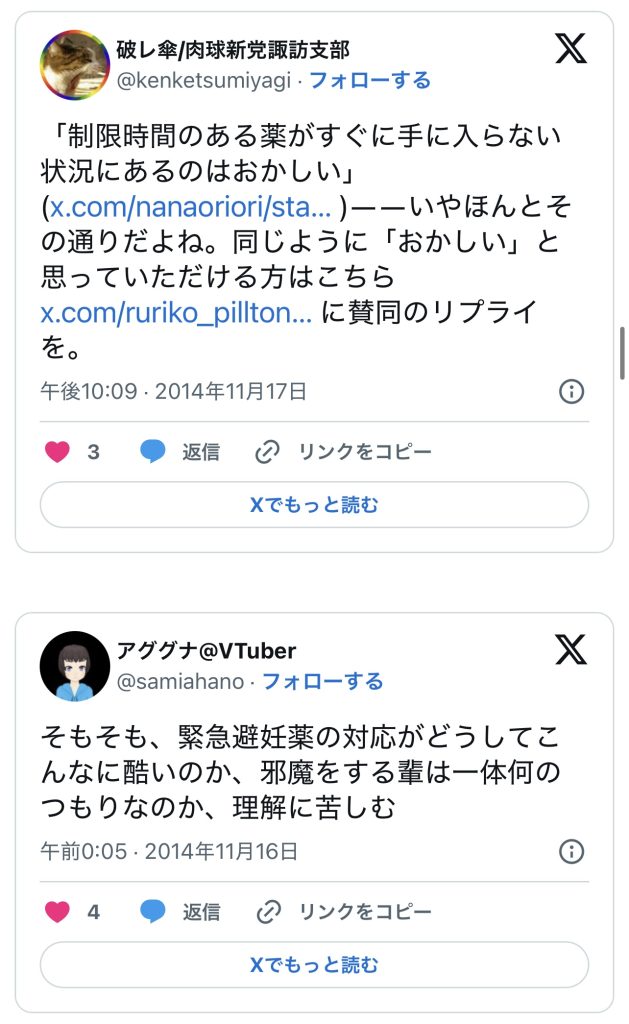Open the x.com/nanaoriori link in the tweet

tap(190, 207)
